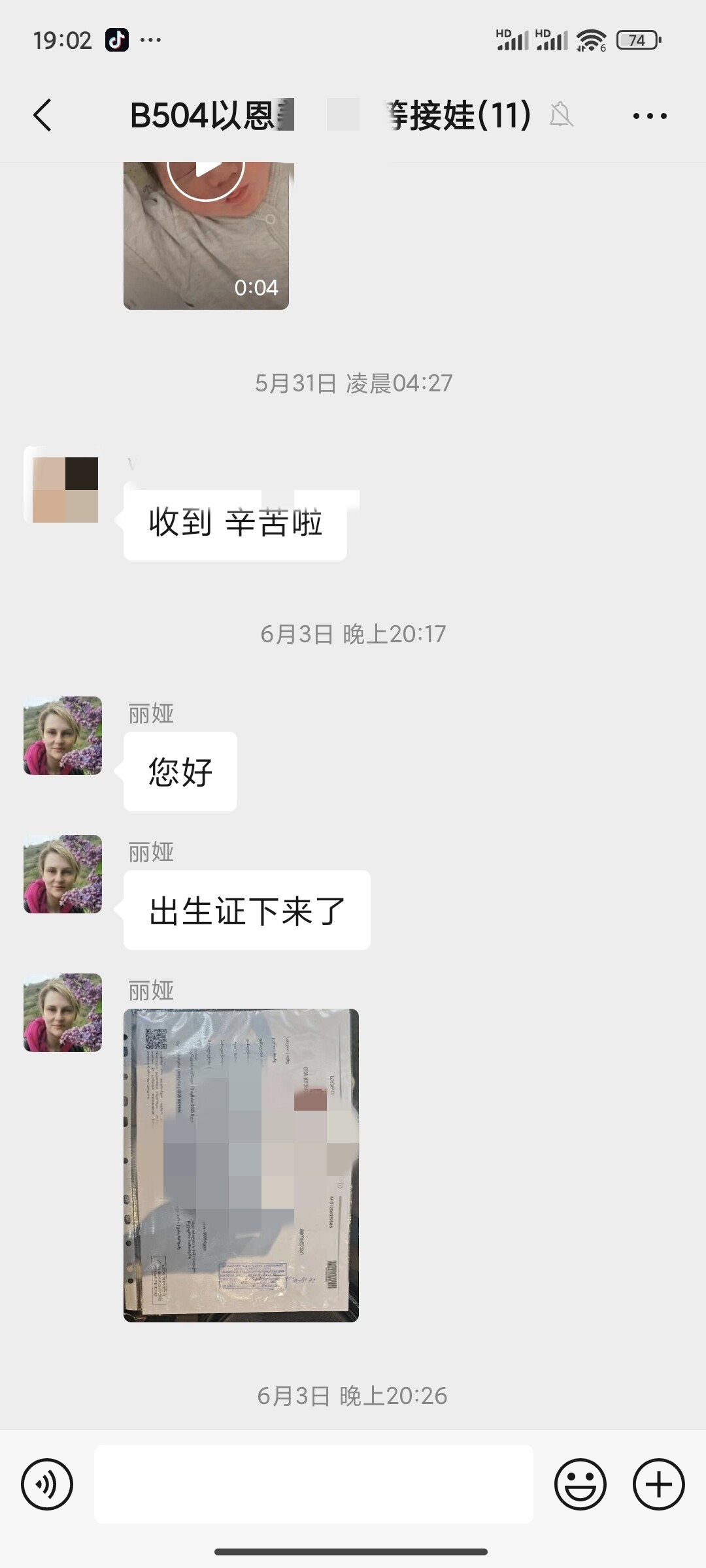Open the pixelated avatar above 收到 辛苦啦
The height and width of the screenshot is (1568, 706).
point(63,485)
